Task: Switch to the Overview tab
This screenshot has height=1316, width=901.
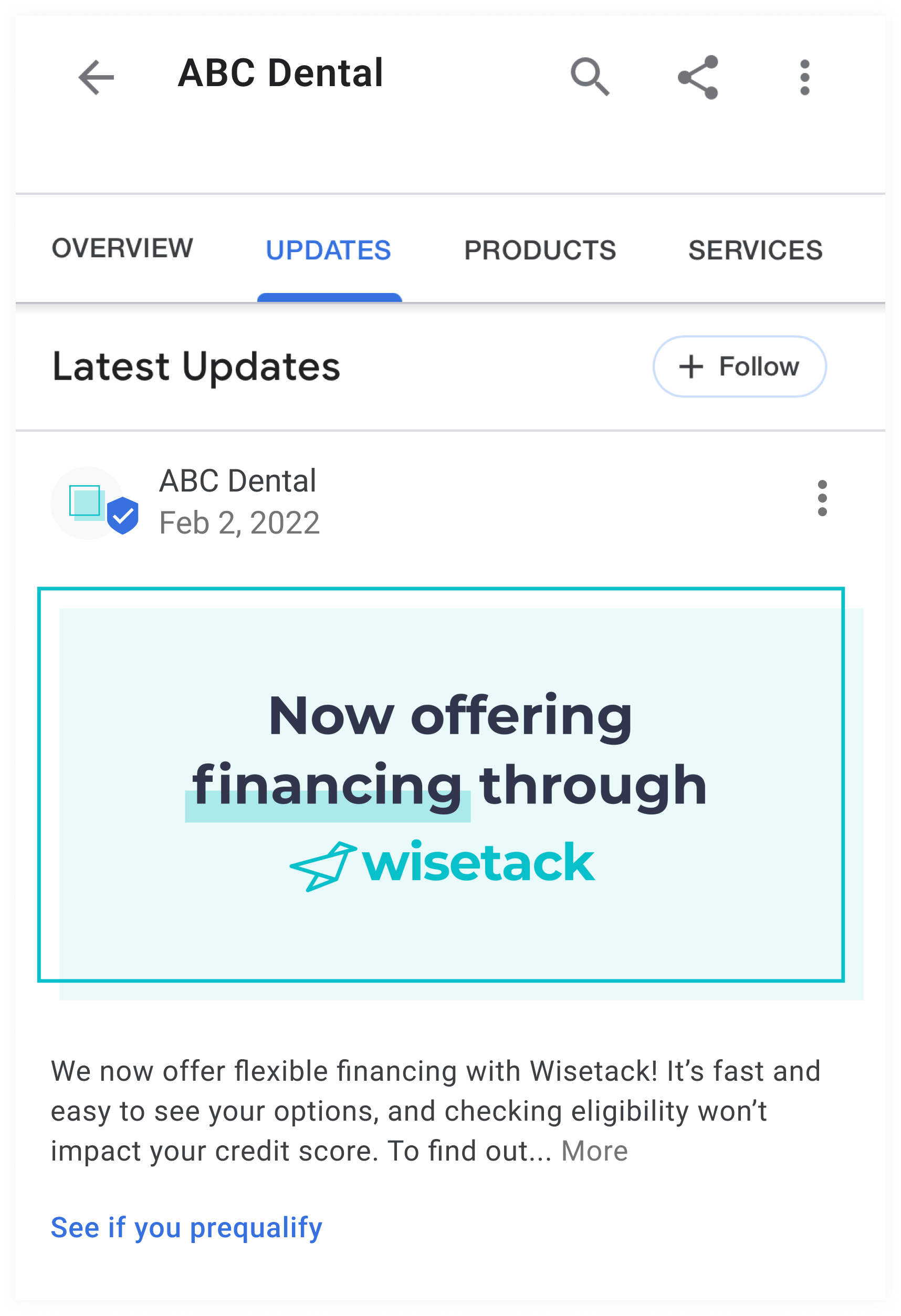Action: point(122,248)
